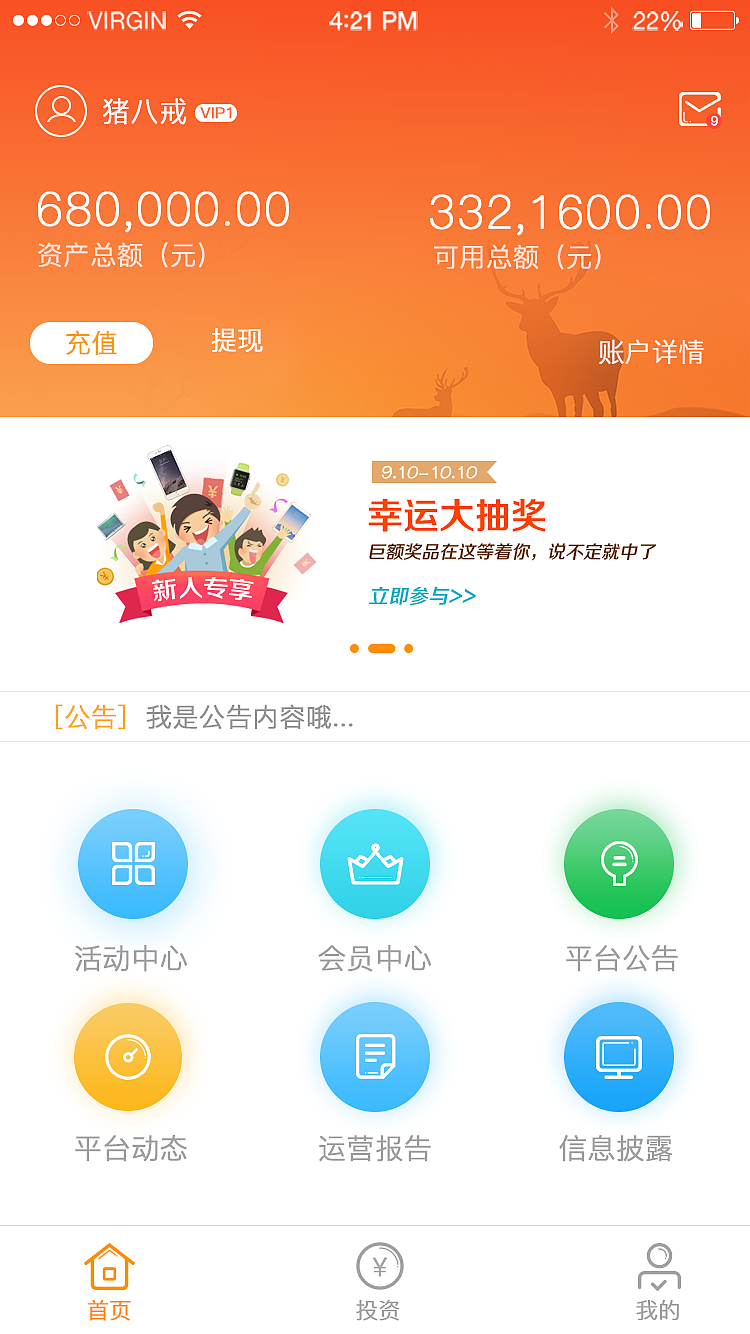Click the user avatar next to 猪八戒
The image size is (750, 1334).
pos(60,111)
